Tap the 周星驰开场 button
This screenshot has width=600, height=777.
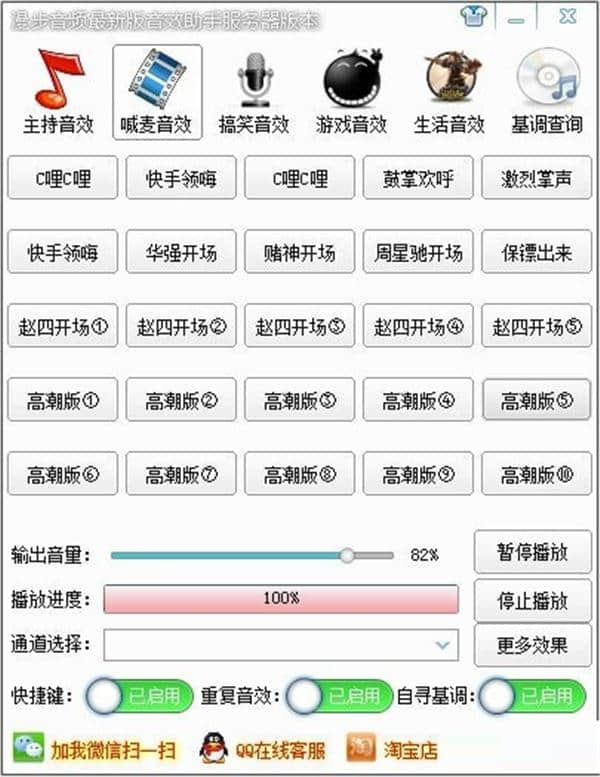pos(418,252)
